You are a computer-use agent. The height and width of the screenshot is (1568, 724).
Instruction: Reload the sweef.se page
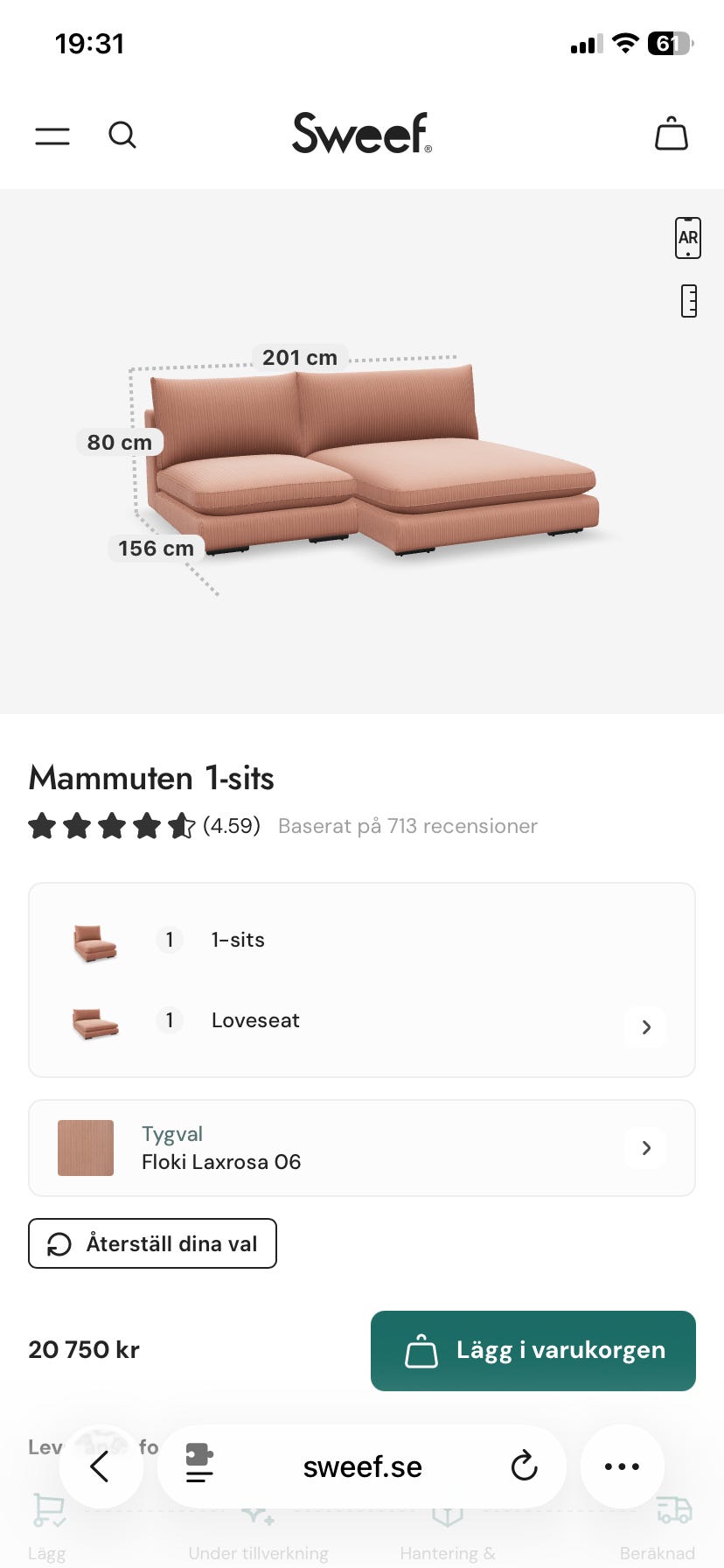click(x=524, y=1466)
